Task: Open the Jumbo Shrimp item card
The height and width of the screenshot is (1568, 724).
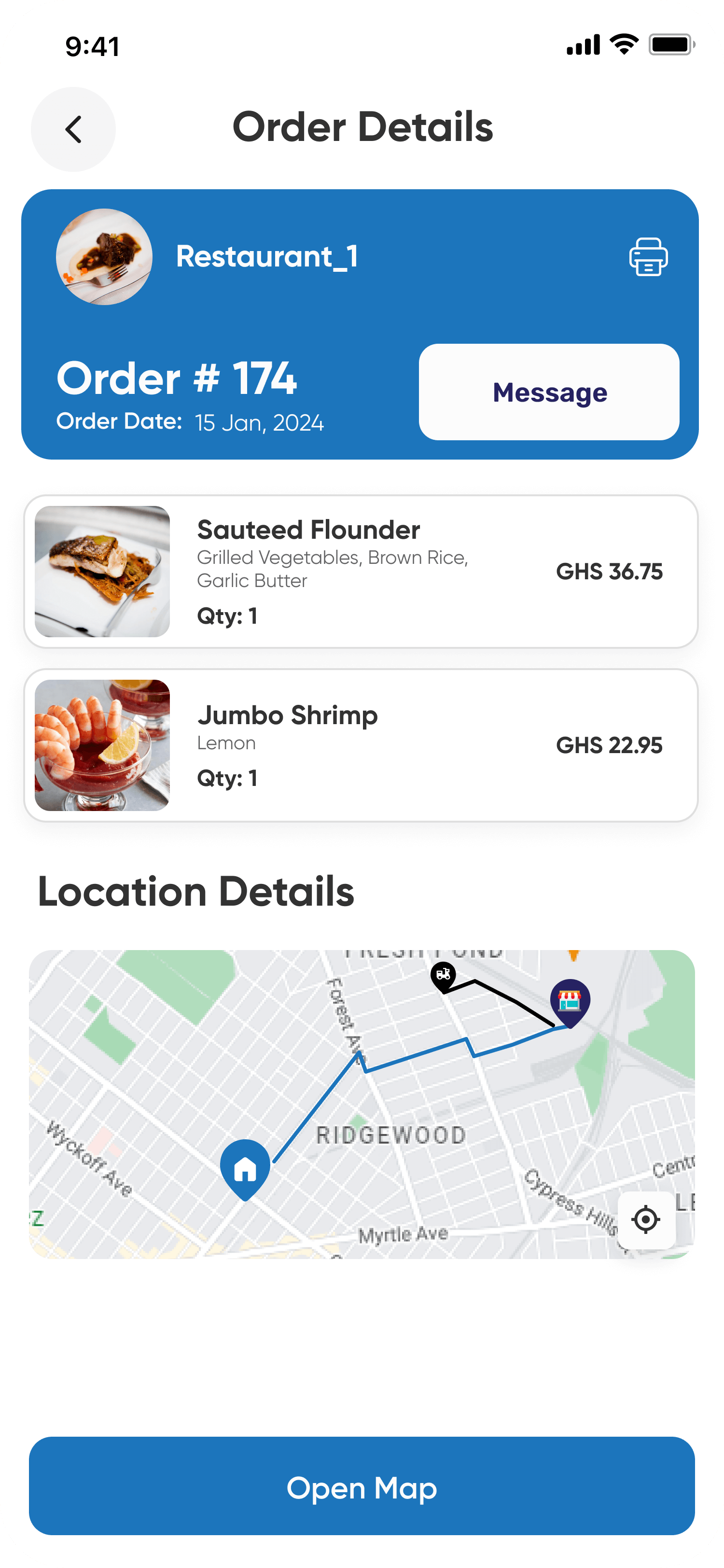Action: [360, 745]
